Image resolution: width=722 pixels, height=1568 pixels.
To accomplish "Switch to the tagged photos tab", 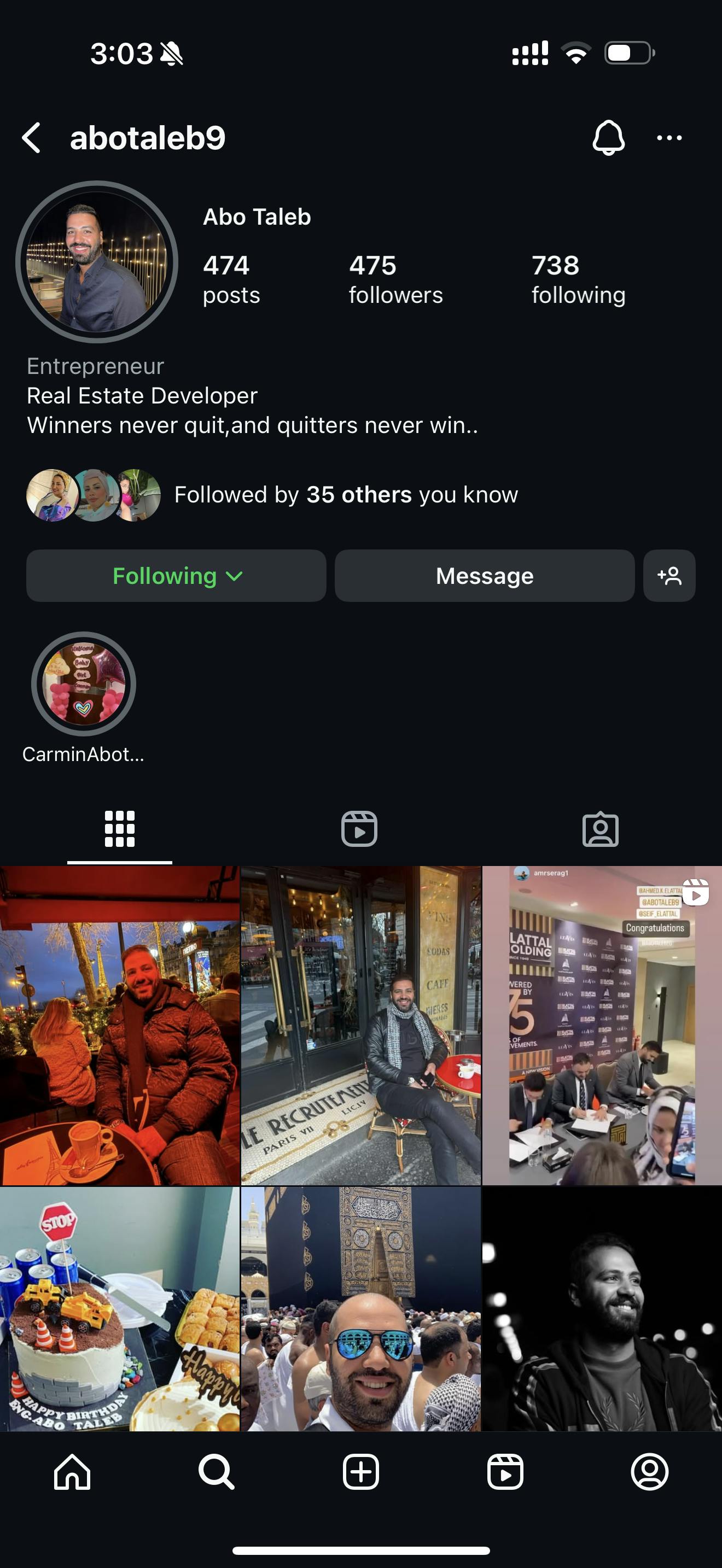I will click(x=600, y=829).
